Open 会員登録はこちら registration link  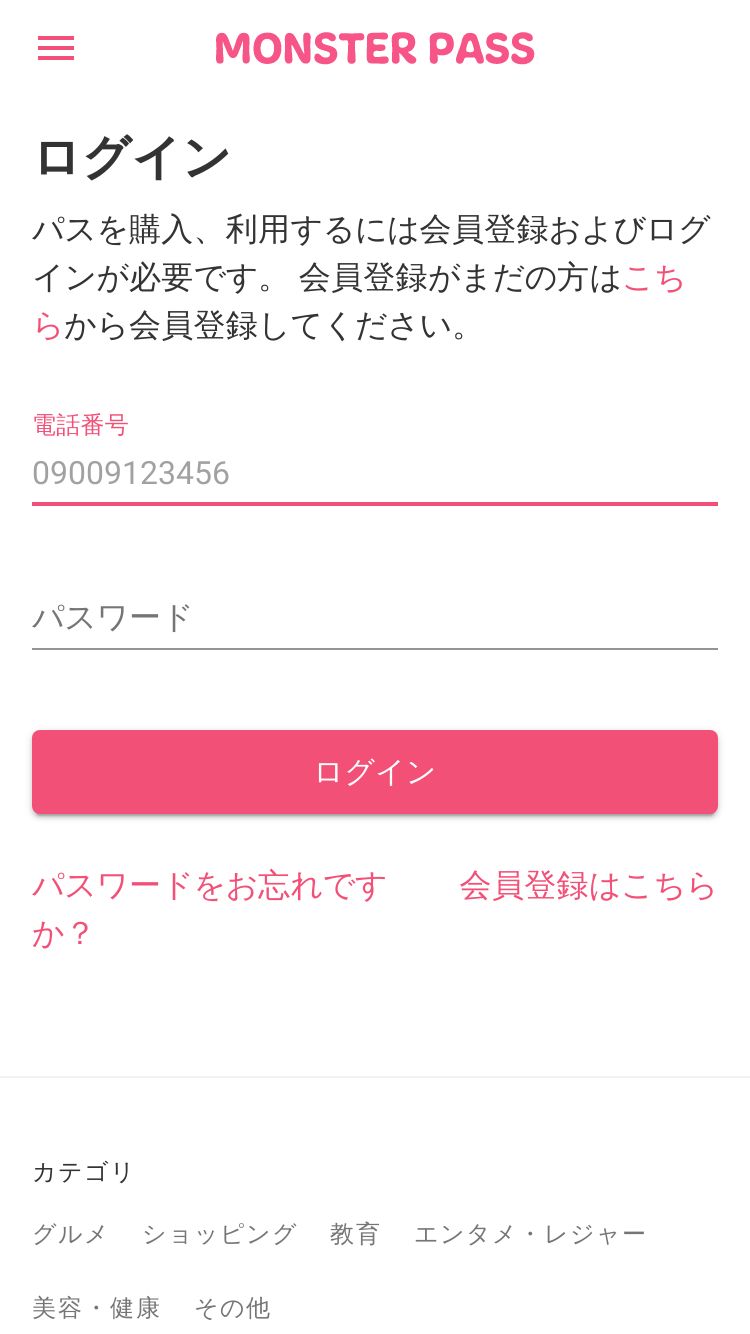(x=588, y=886)
